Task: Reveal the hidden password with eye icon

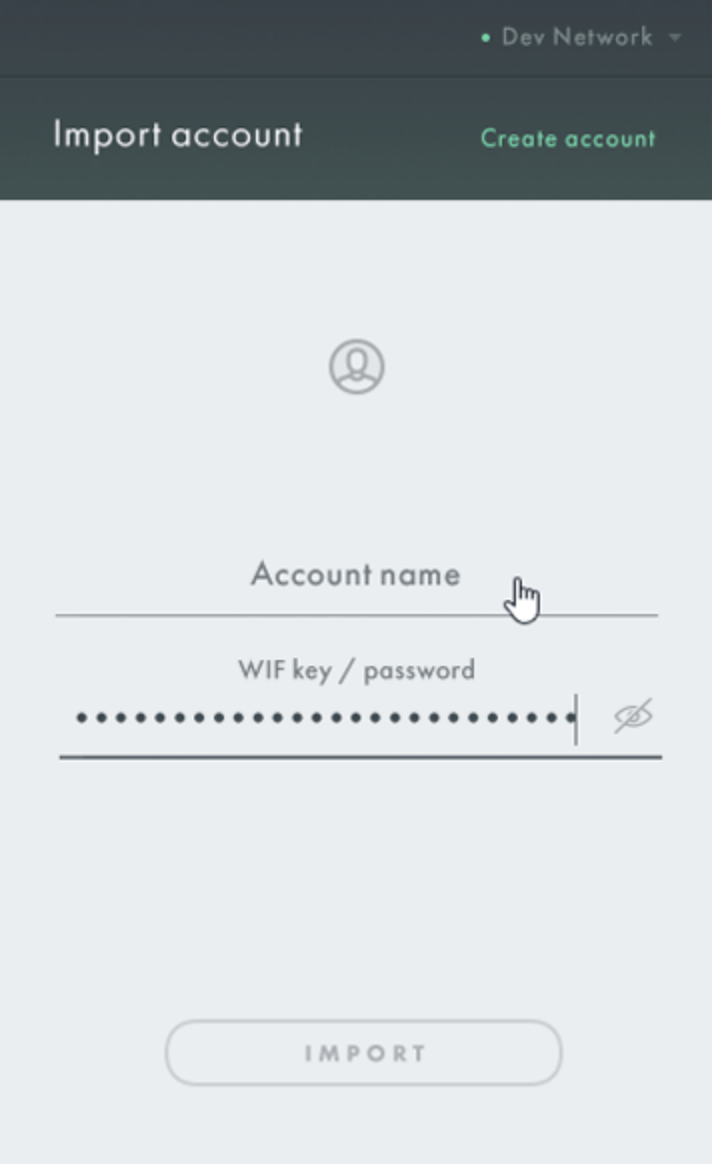Action: point(633,716)
